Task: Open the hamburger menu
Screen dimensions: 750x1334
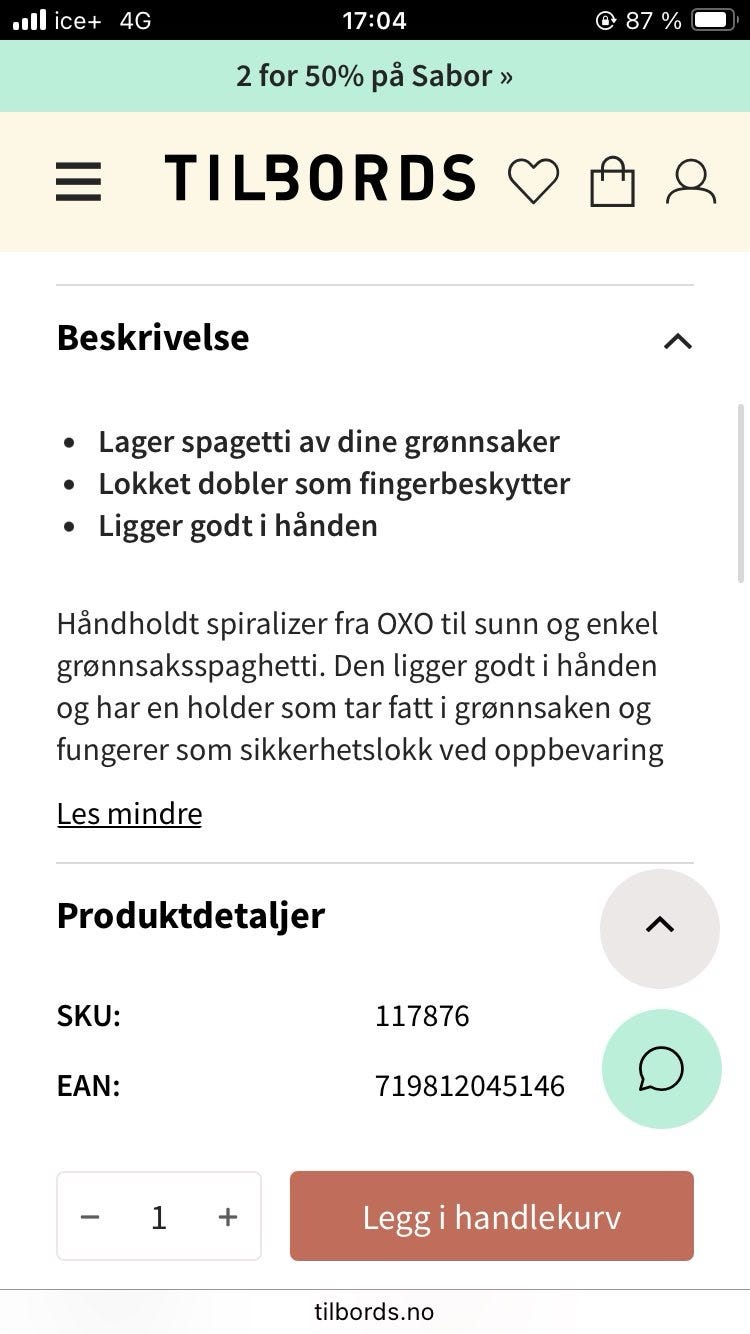Action: pyautogui.click(x=78, y=182)
